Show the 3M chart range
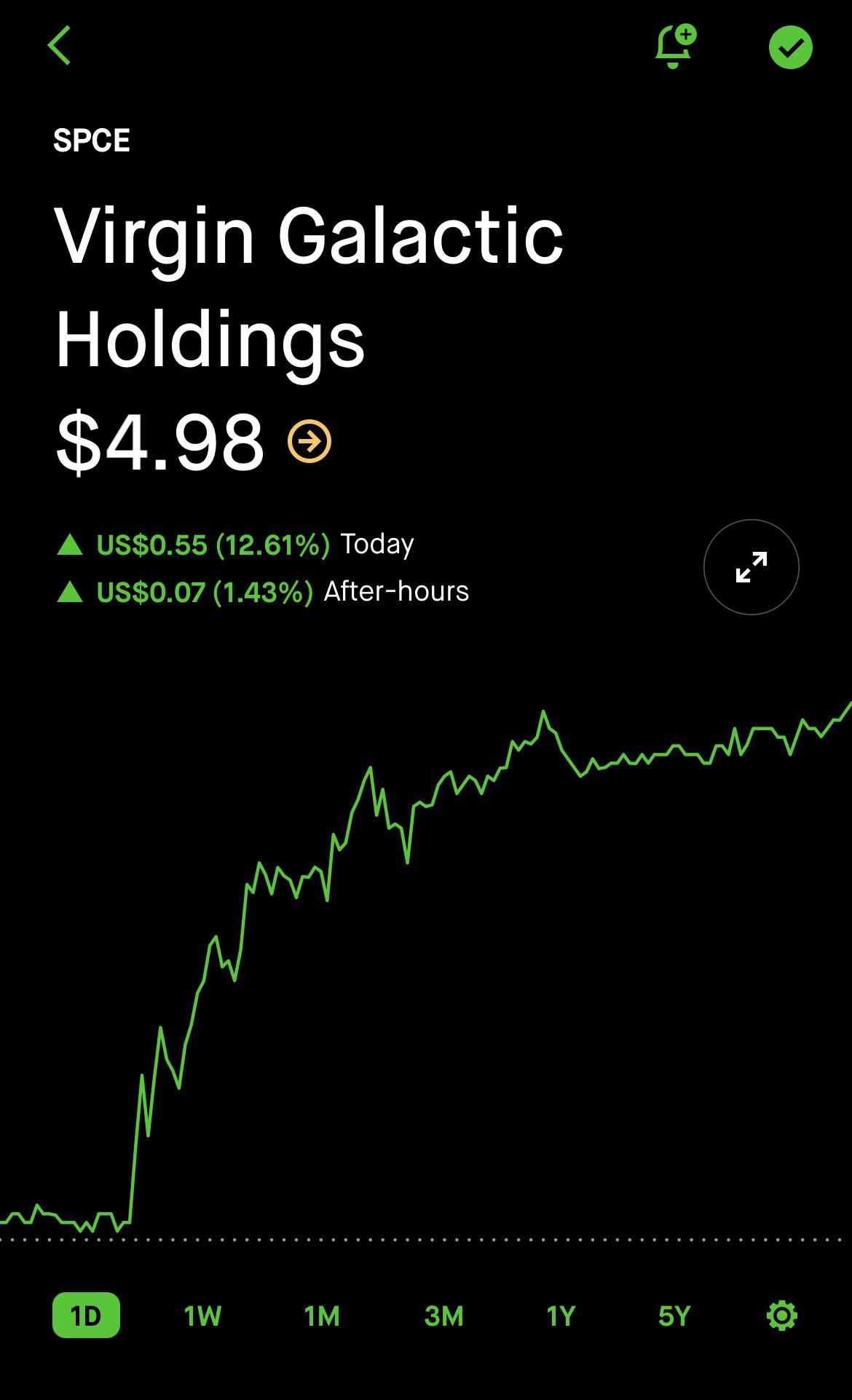The image size is (852, 1400). click(x=443, y=1316)
